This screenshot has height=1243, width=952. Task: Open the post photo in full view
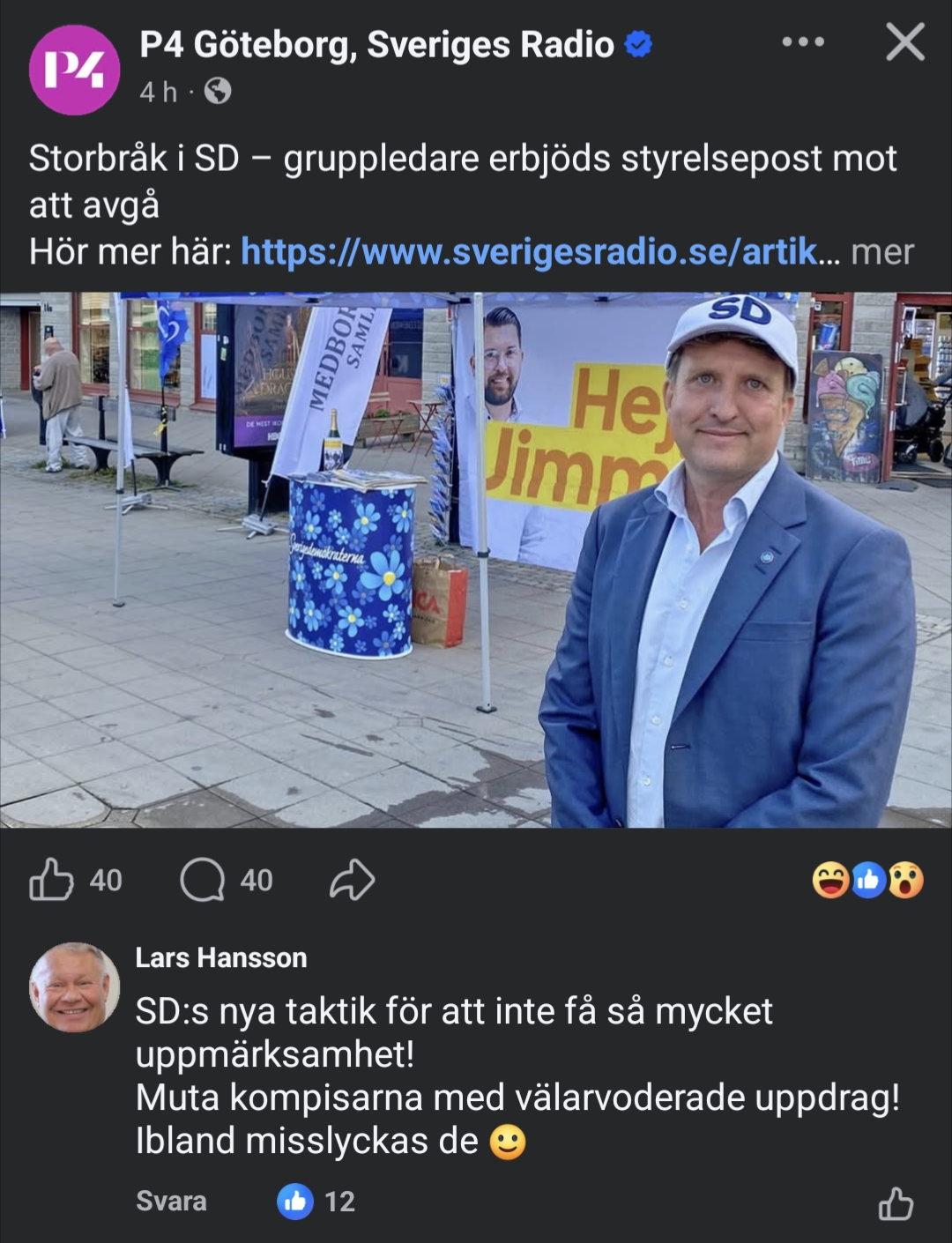476,560
